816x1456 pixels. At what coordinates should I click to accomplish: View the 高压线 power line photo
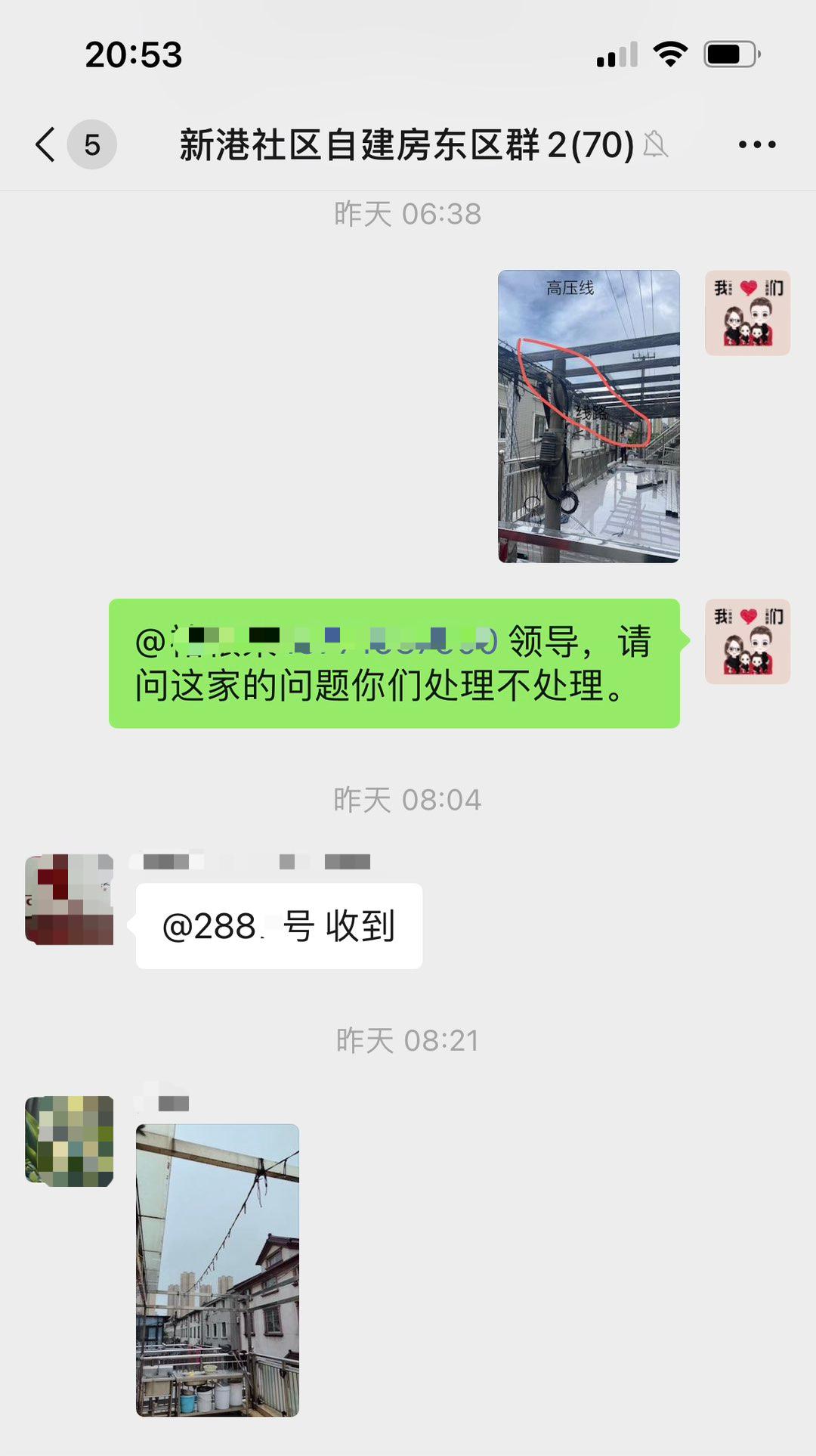[x=589, y=416]
